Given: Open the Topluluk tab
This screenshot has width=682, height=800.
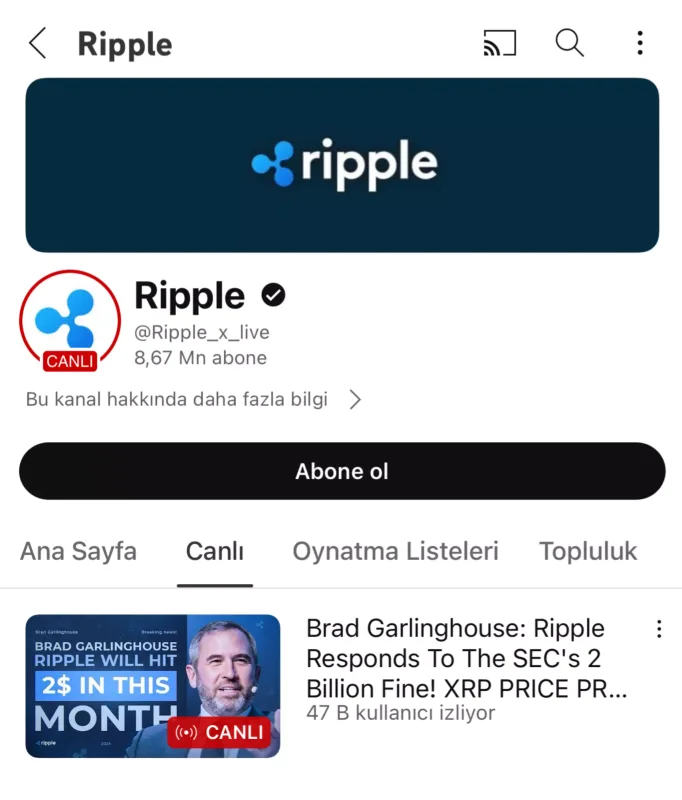Looking at the screenshot, I should (588, 551).
